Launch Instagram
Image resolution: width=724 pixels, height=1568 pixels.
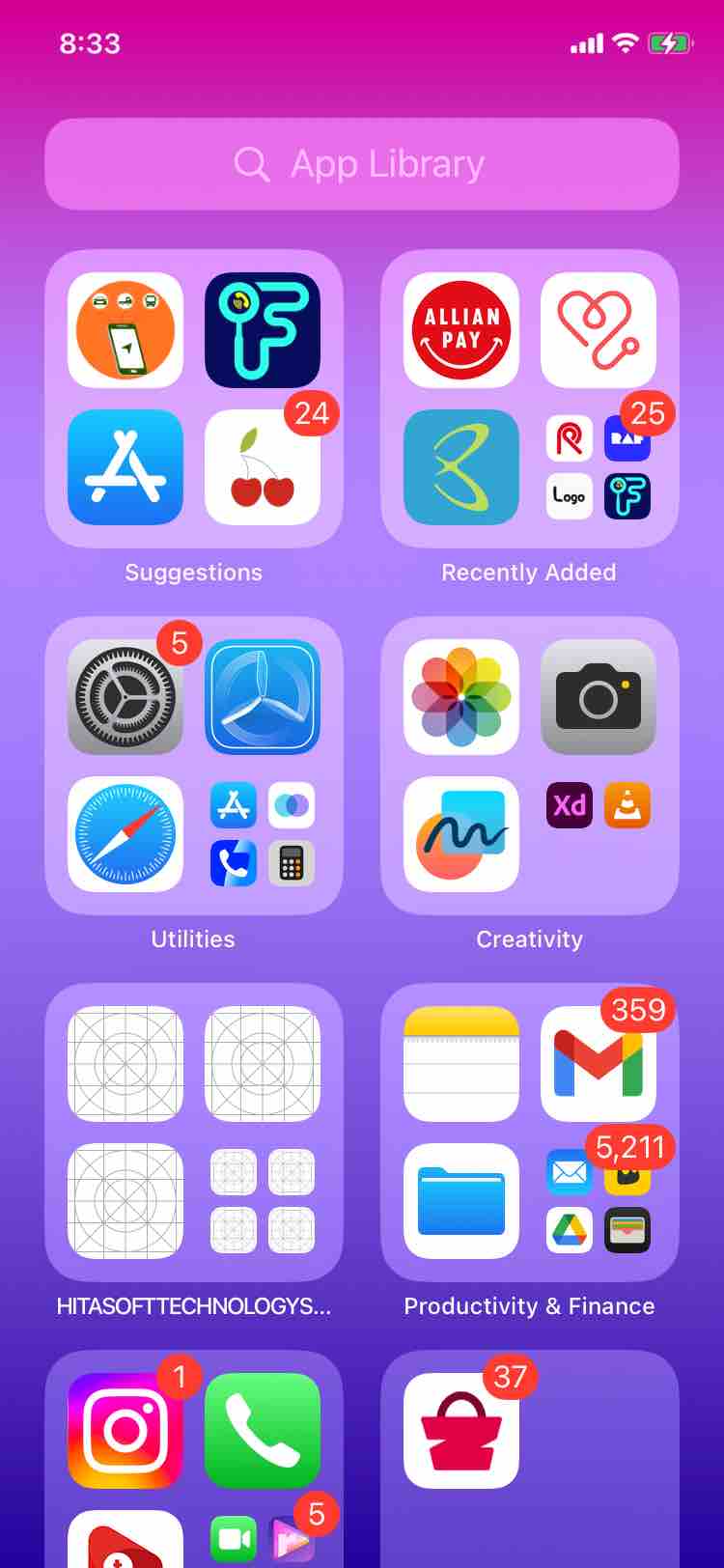coord(125,1431)
